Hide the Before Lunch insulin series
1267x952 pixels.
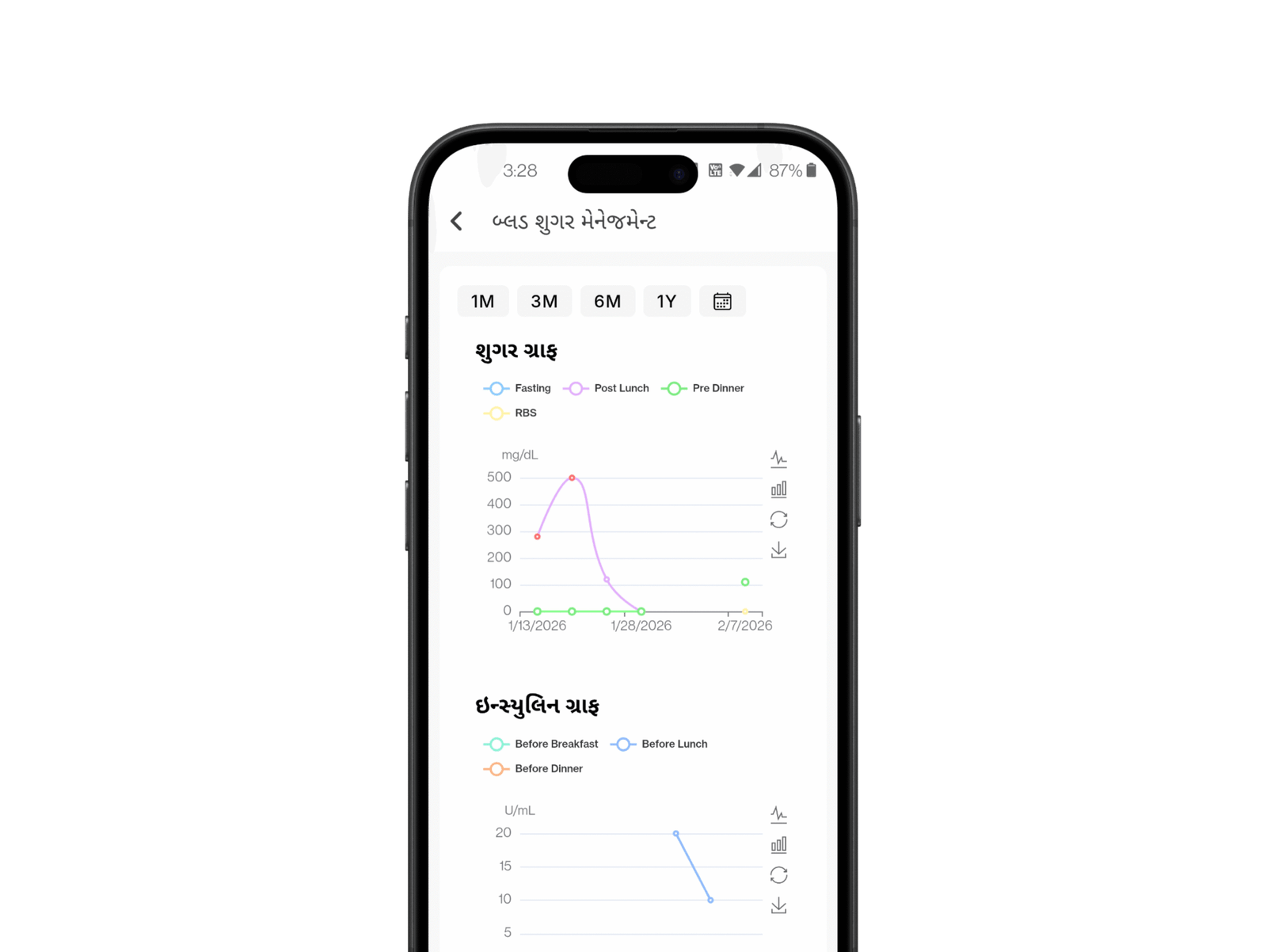tap(659, 744)
